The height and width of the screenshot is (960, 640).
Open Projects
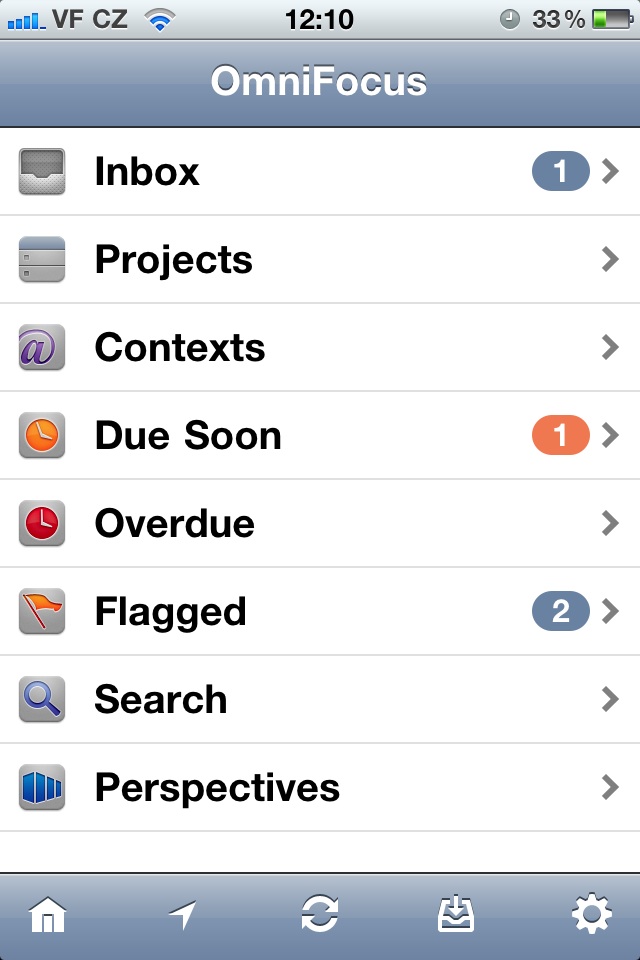click(320, 260)
